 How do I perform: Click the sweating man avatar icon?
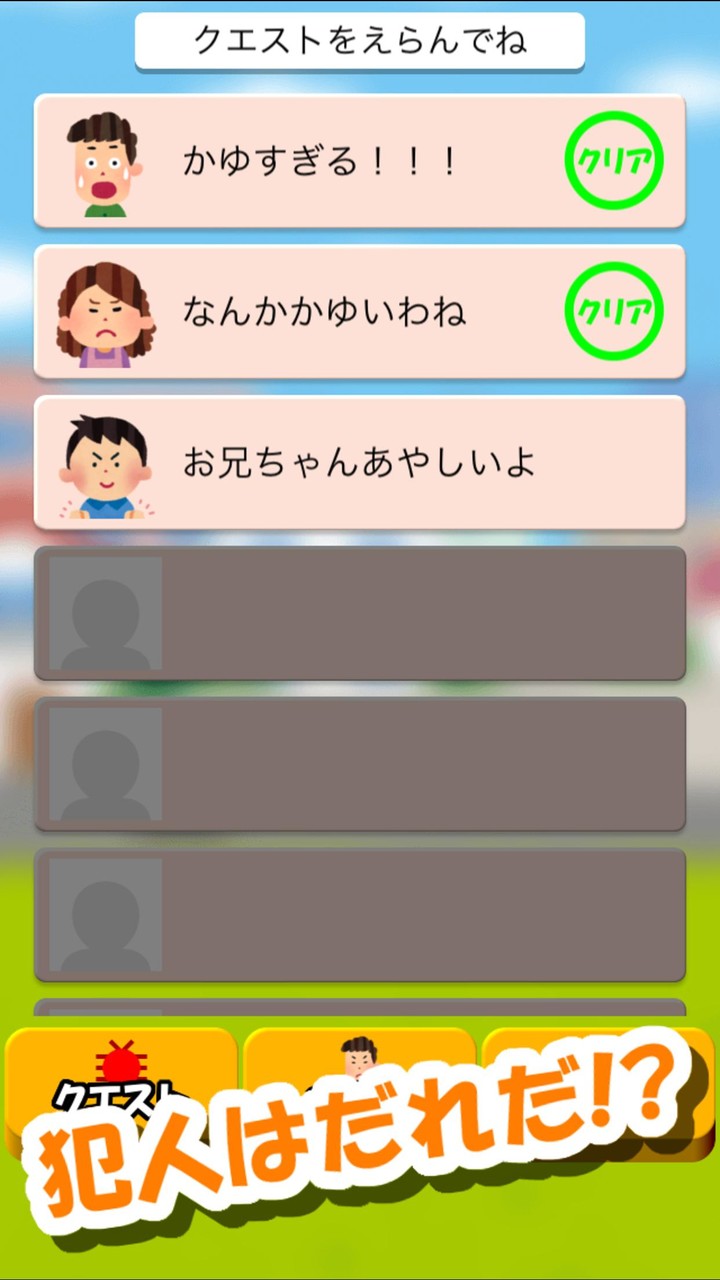tap(102, 161)
